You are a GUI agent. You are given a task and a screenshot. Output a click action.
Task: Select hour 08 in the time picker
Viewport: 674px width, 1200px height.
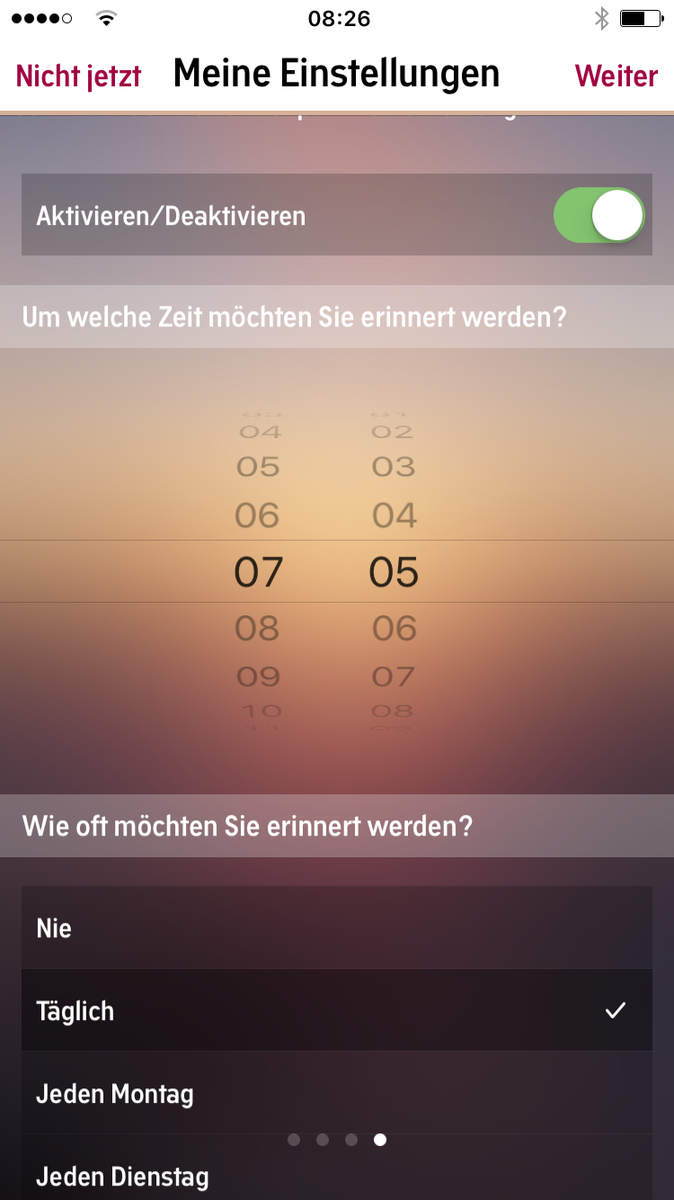point(257,628)
